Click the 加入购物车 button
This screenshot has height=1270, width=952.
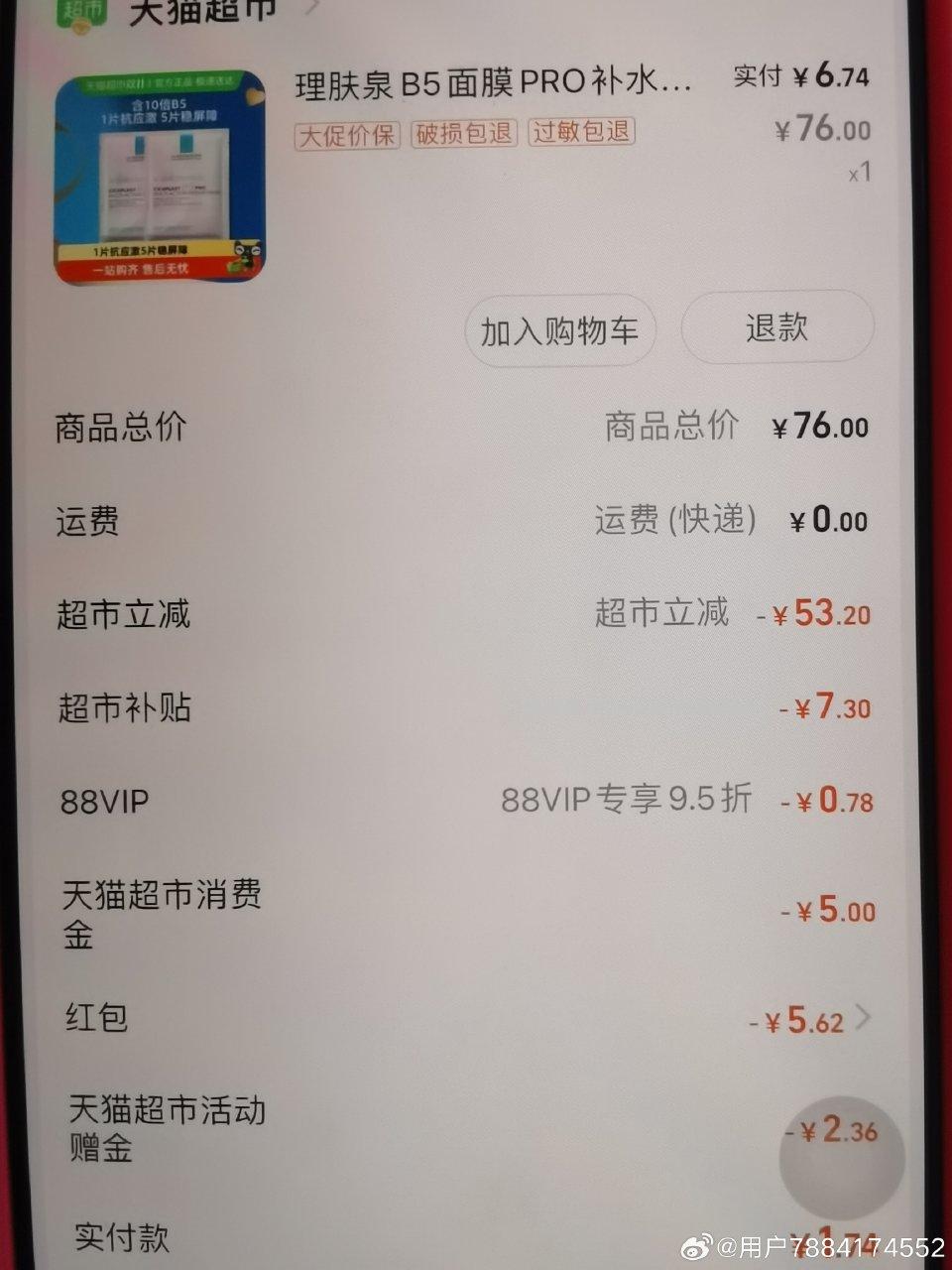tap(560, 329)
